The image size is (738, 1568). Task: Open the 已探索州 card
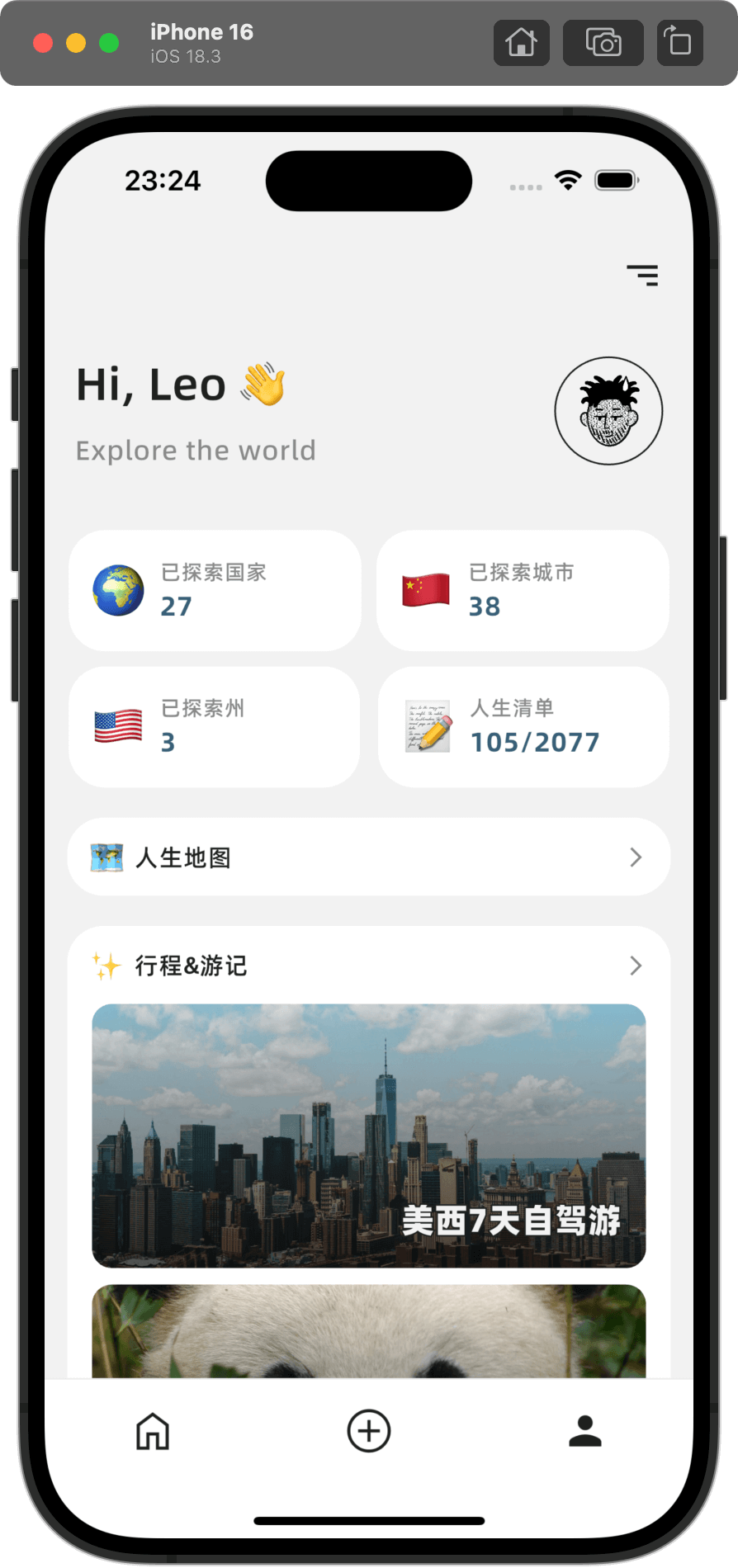point(215,726)
